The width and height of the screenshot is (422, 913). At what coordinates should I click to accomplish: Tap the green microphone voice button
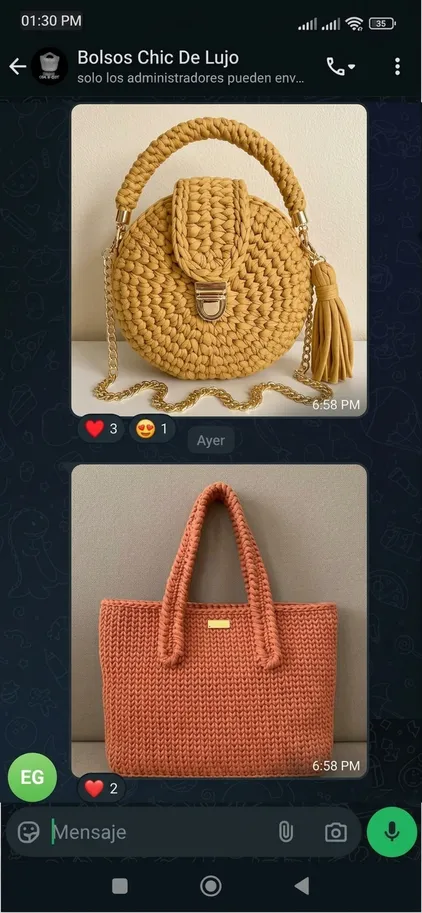[392, 832]
